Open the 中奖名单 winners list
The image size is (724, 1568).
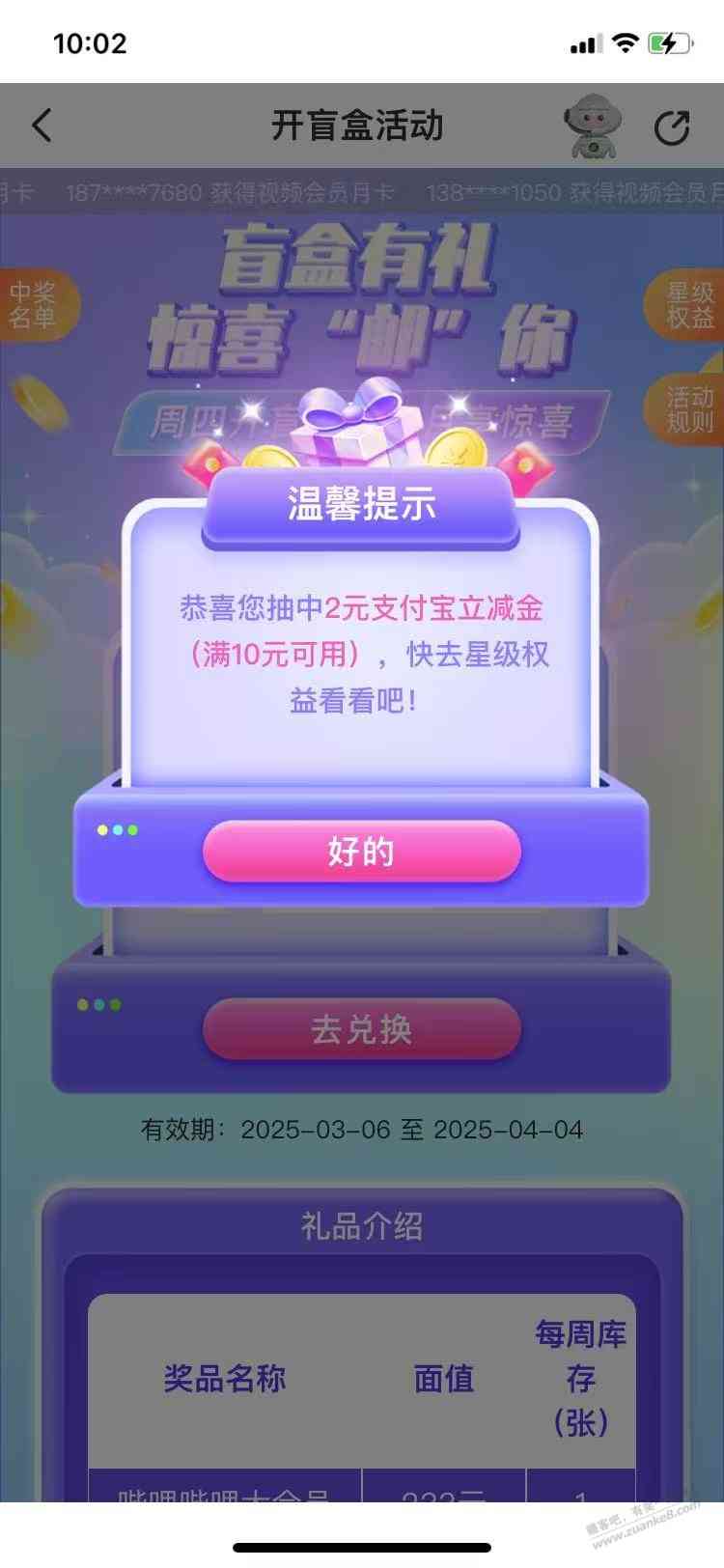(35, 305)
